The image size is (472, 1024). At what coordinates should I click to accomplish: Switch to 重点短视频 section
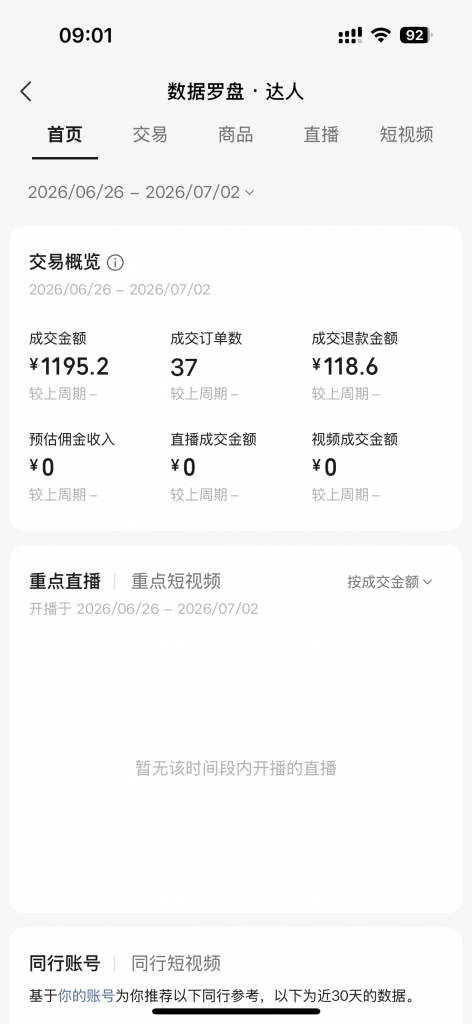tap(176, 581)
